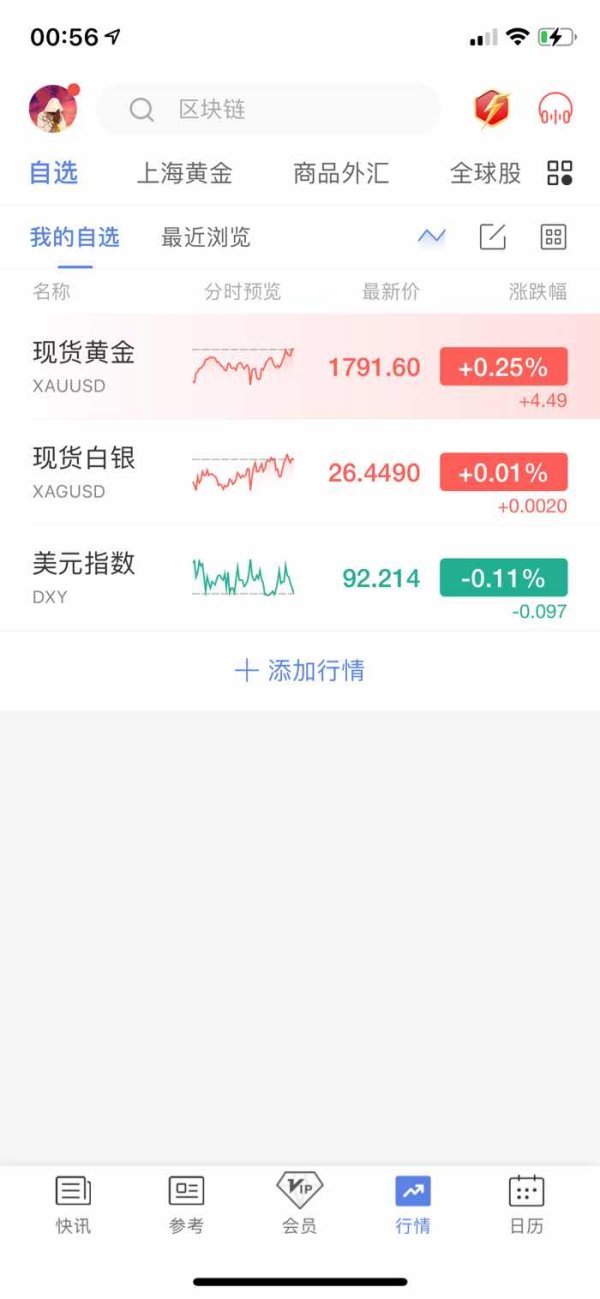Switch to the 商品外汇 tab
This screenshot has width=600, height=1299.
coord(340,173)
